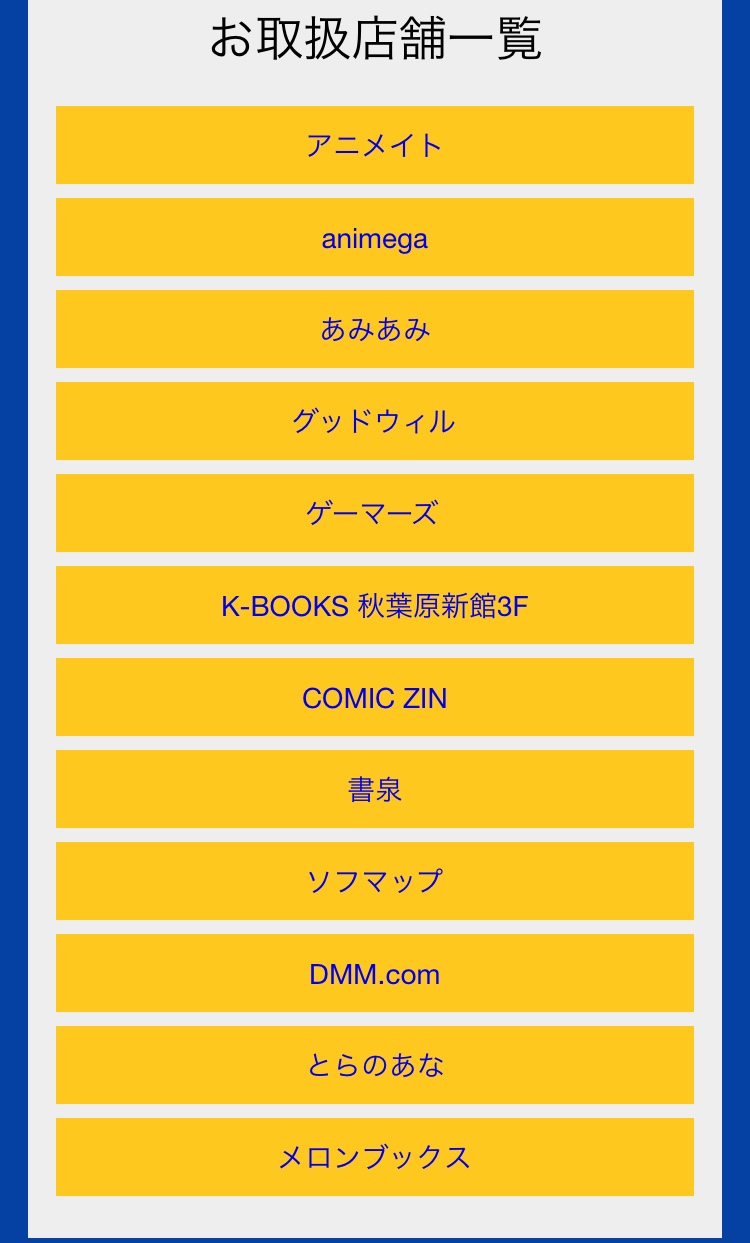
Task: Go to the あみあみ store page
Action: [x=374, y=329]
